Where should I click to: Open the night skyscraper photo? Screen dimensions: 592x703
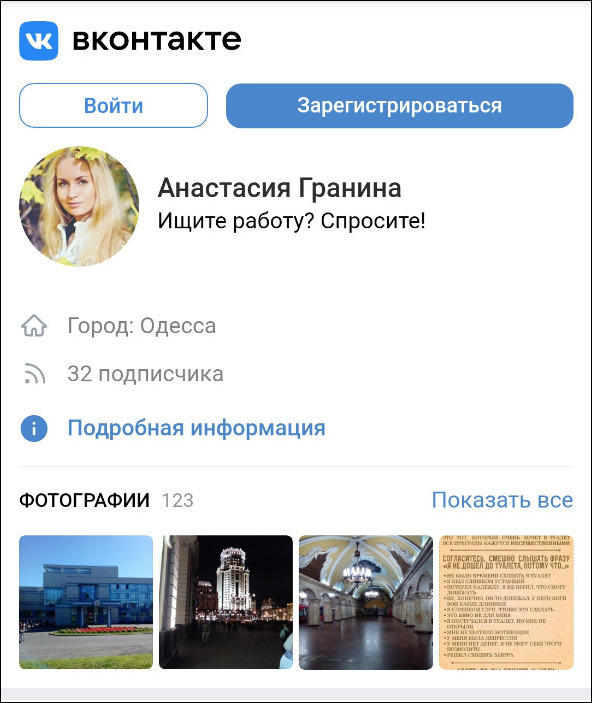[x=226, y=602]
